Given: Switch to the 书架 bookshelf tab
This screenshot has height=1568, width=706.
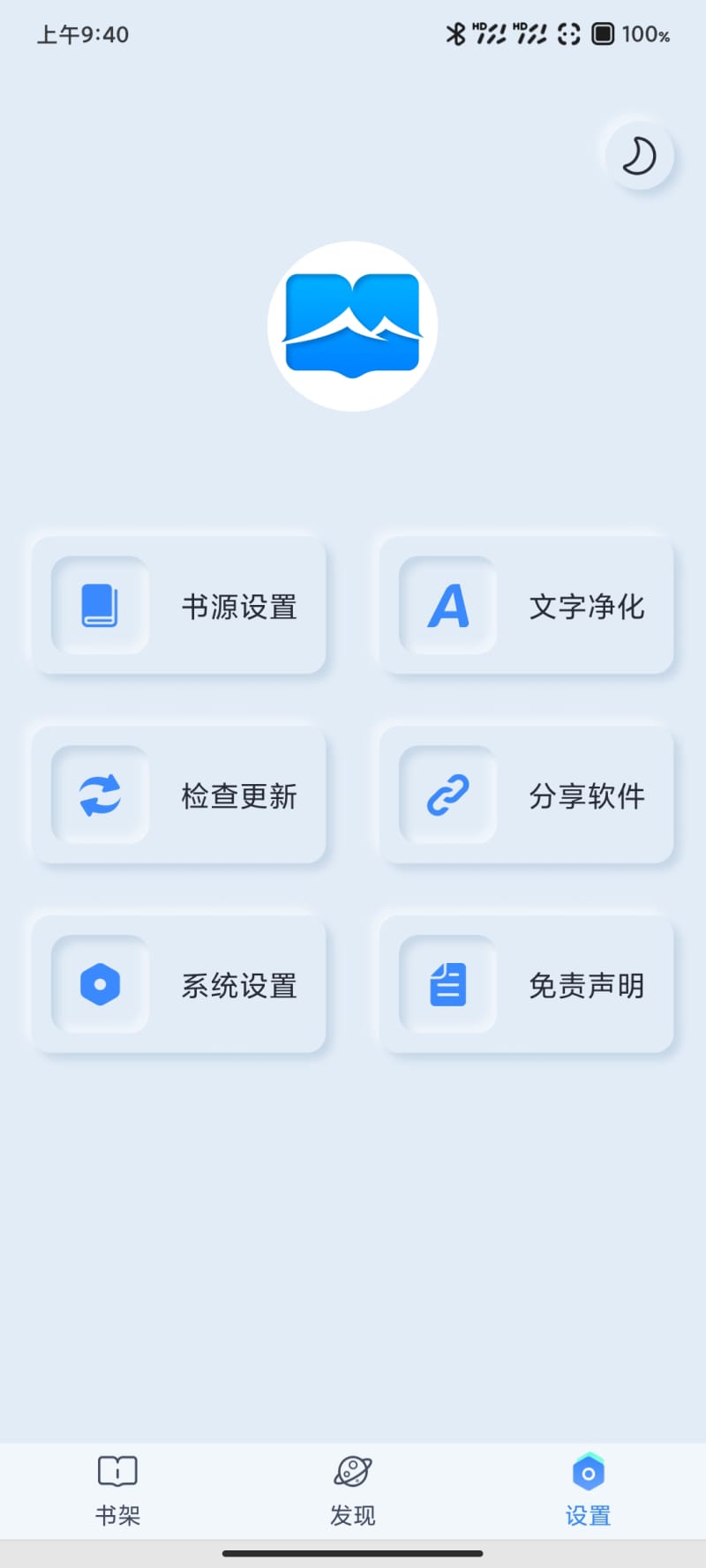Looking at the screenshot, I should pos(117,1490).
